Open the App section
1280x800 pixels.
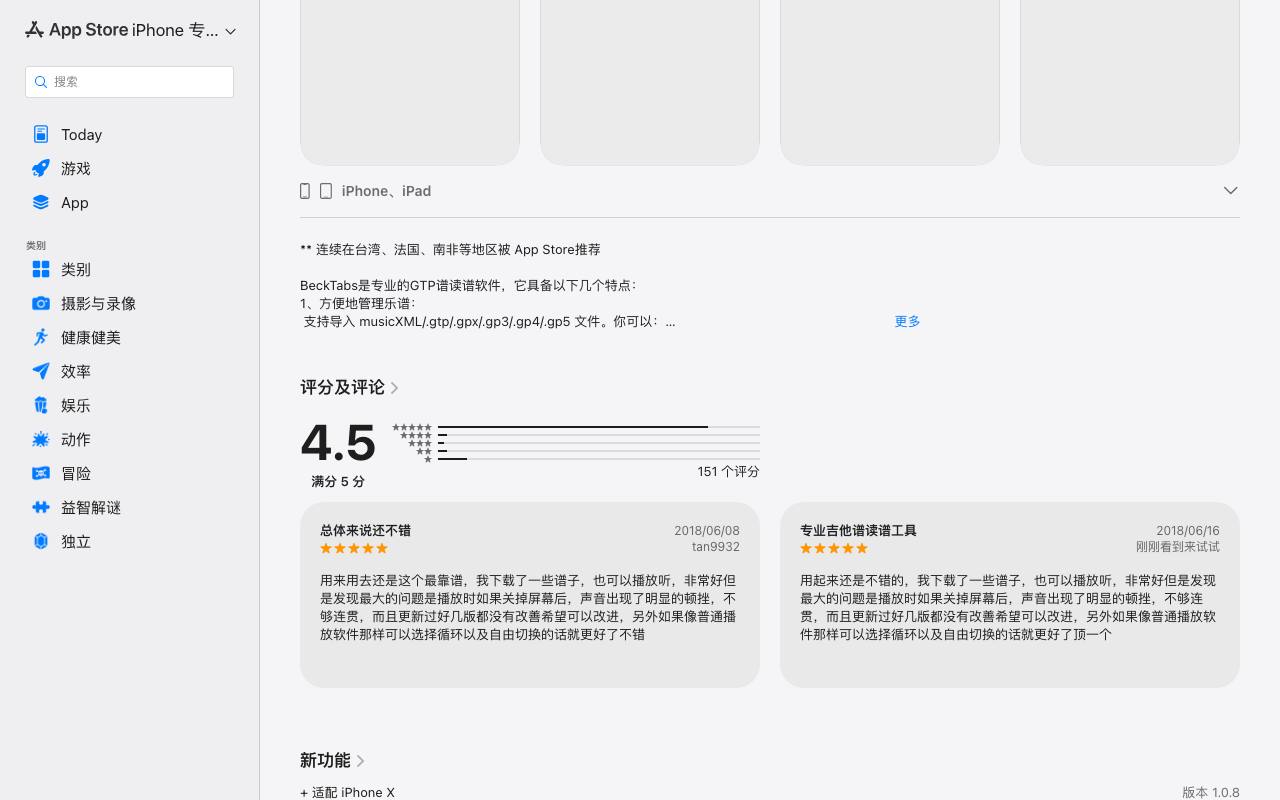129,203
